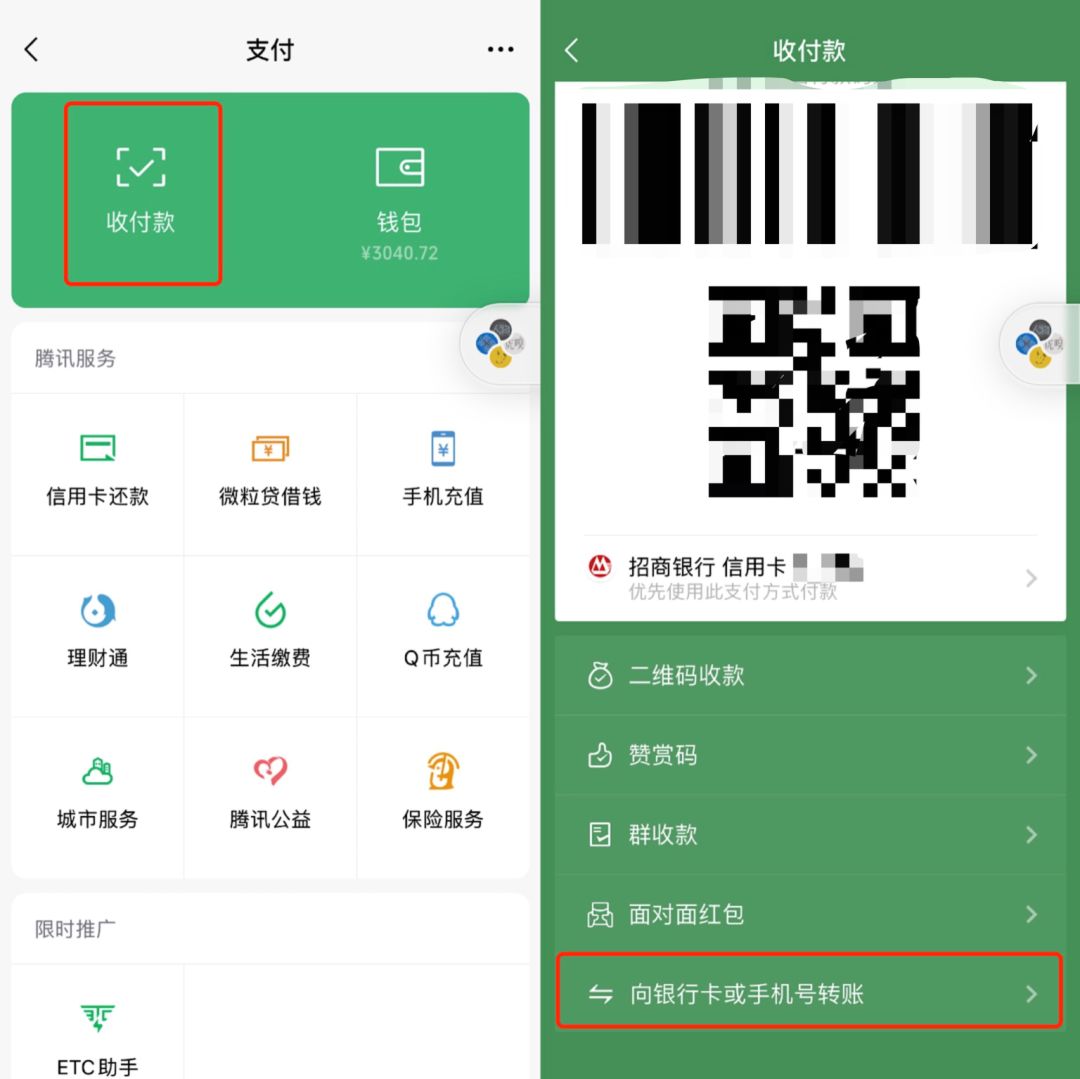This screenshot has width=1080, height=1079.
Task: Select 向银行卡或手机号转账
Action: [x=810, y=994]
